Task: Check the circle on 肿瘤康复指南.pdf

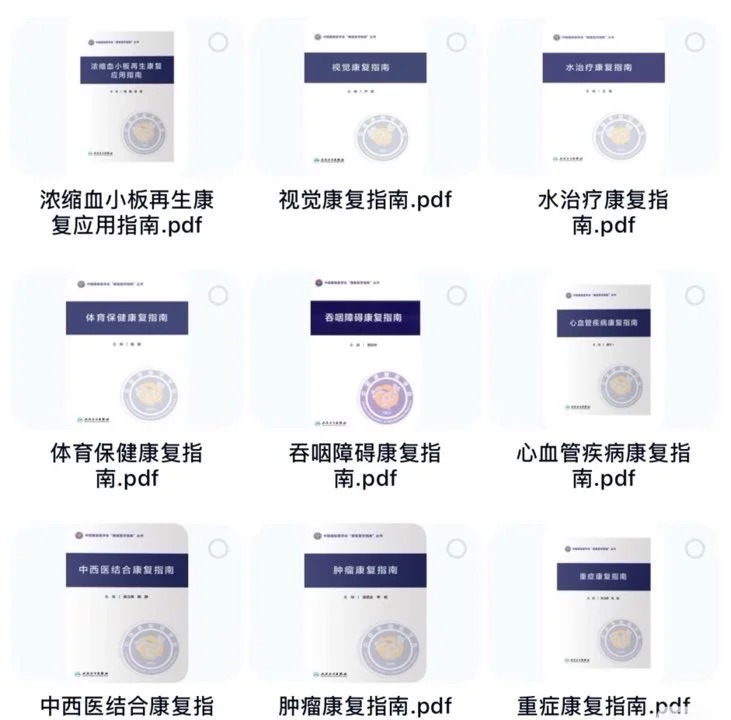Action: click(x=456, y=548)
